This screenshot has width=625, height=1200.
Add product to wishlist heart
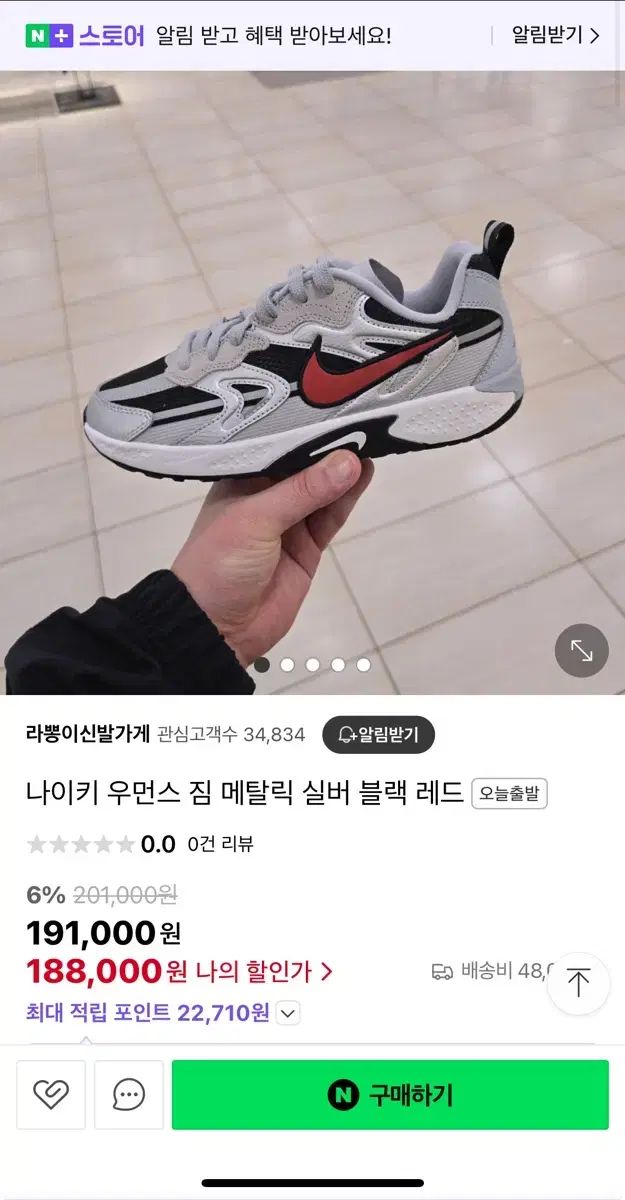51,1095
